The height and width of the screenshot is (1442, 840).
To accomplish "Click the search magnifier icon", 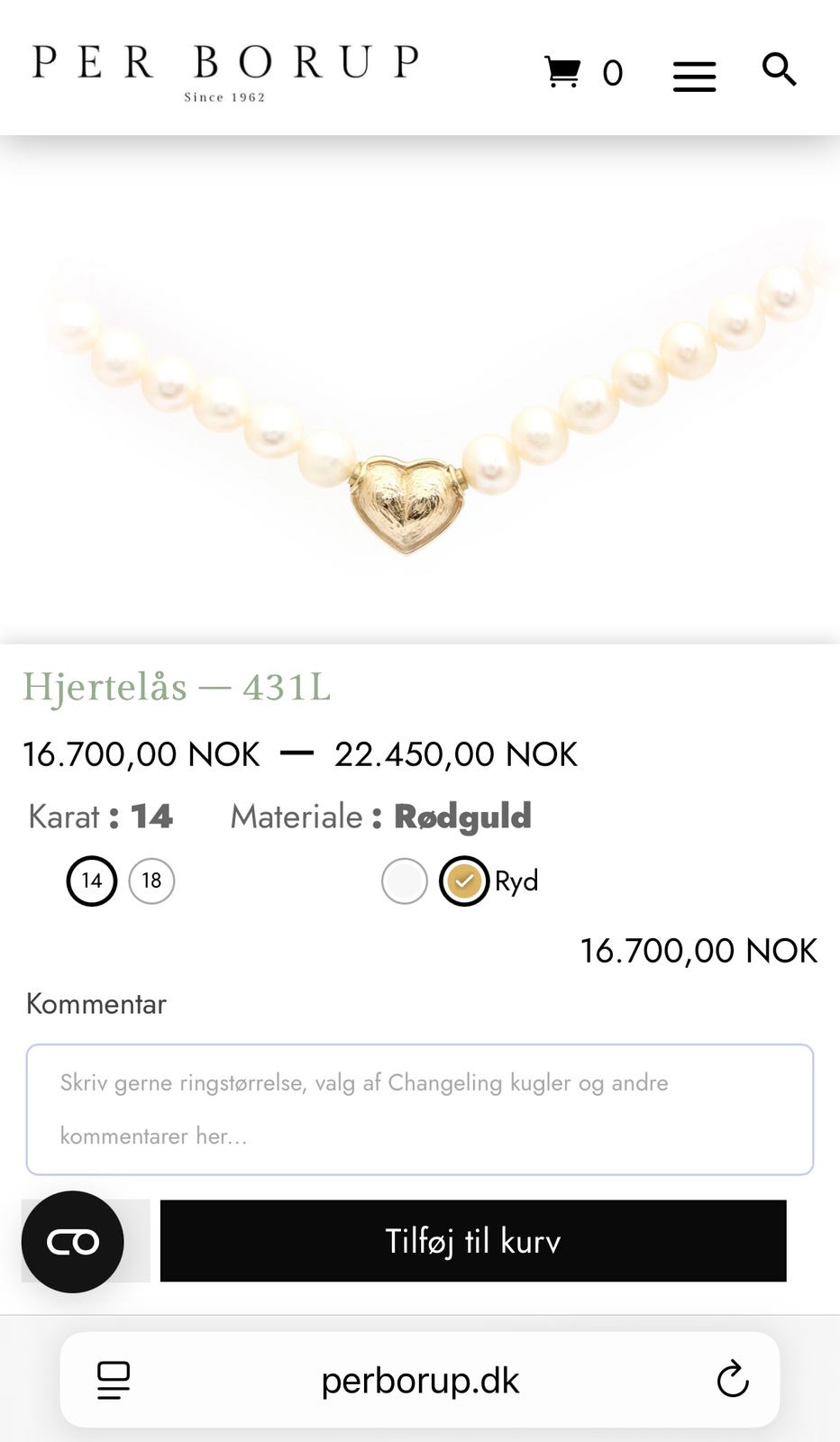I will pos(778,69).
